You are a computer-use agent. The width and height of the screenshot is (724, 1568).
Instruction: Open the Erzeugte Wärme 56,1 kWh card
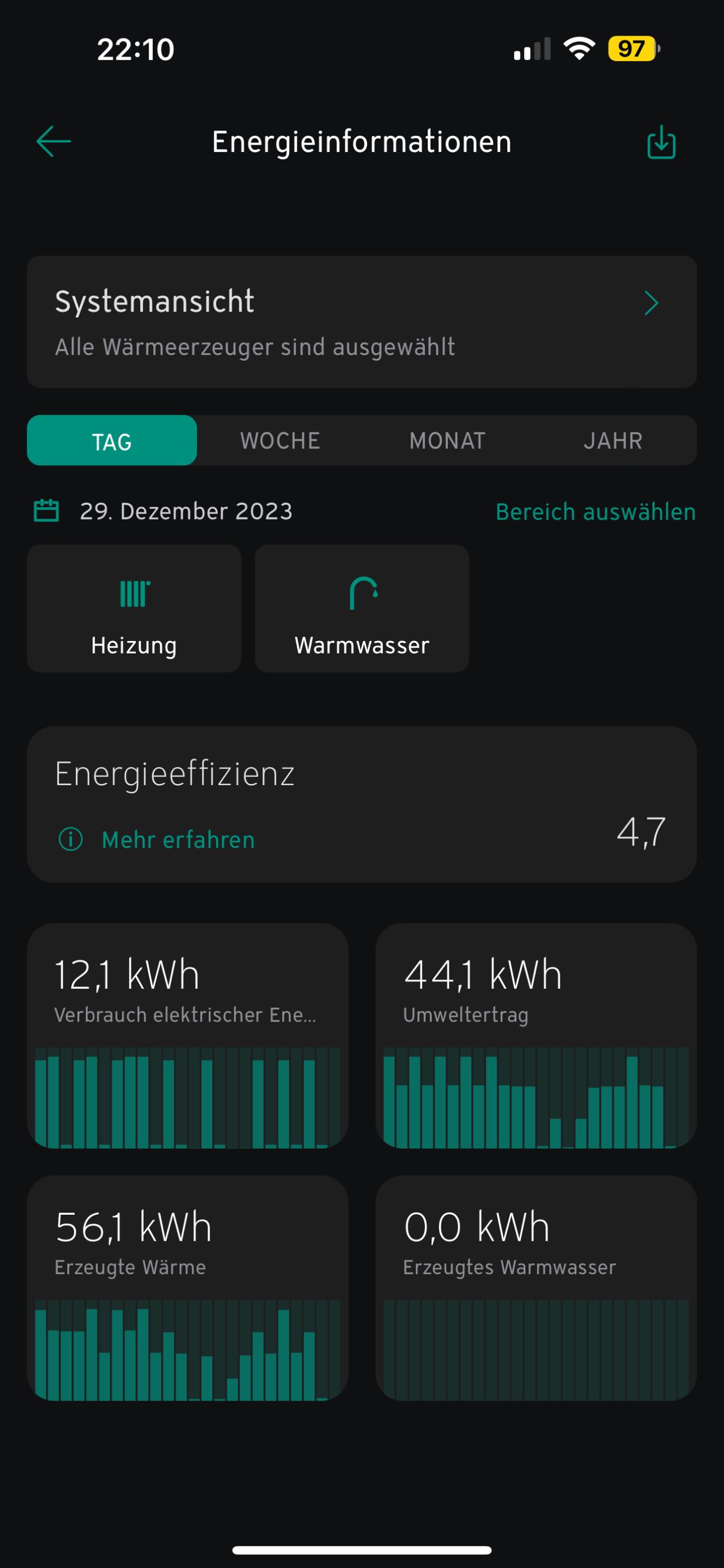tap(188, 1288)
